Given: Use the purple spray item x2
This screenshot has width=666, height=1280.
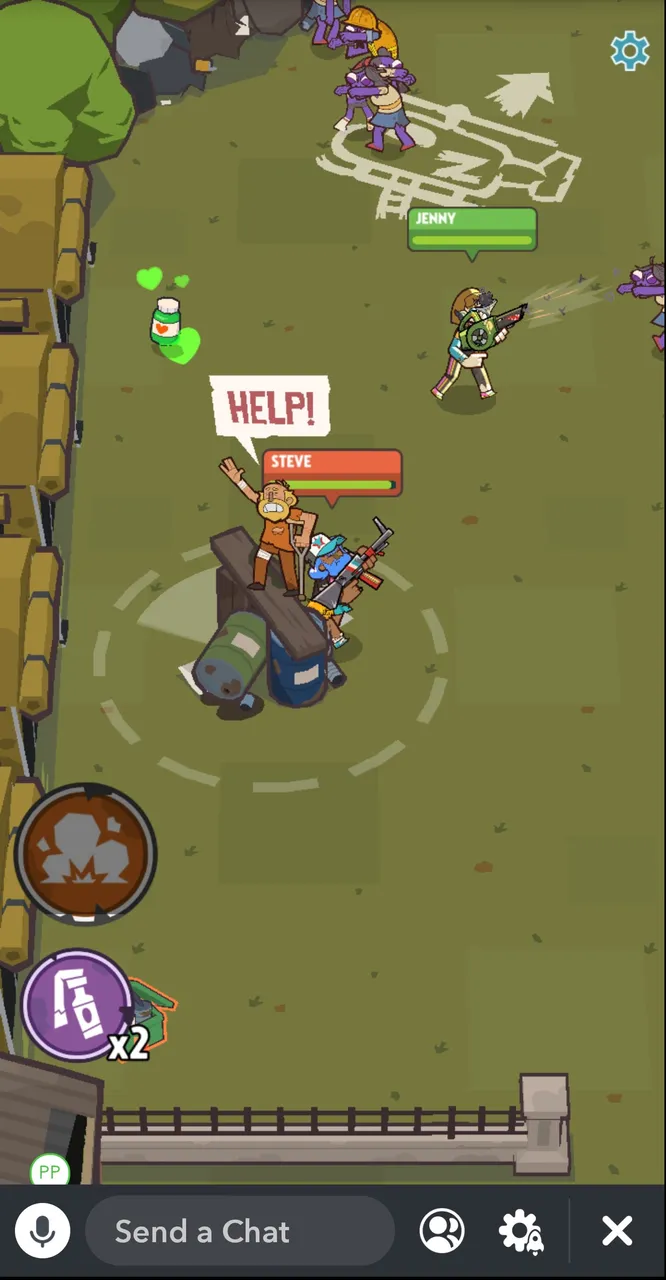Looking at the screenshot, I should [x=78, y=1004].
